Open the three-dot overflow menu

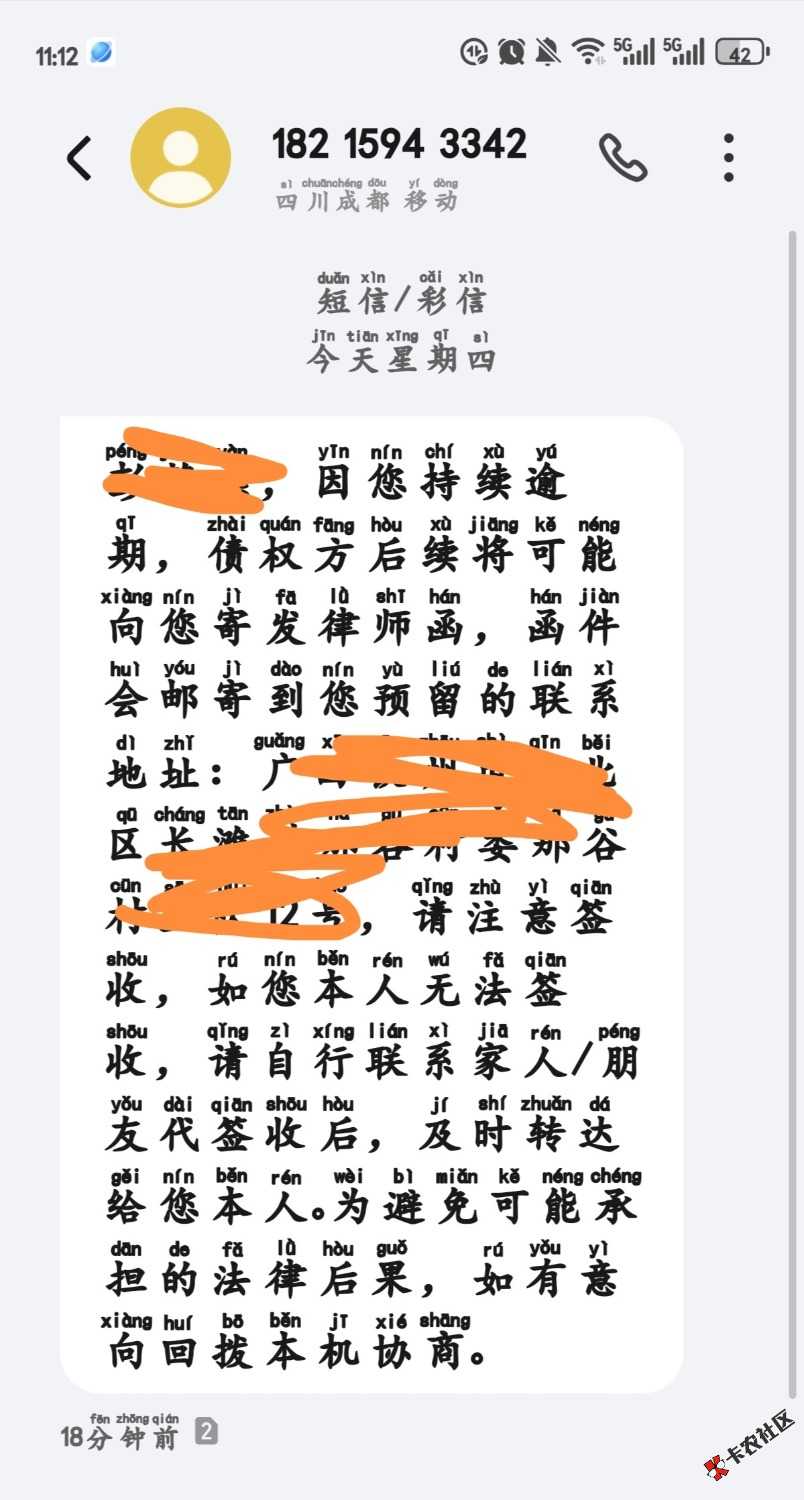point(729,158)
